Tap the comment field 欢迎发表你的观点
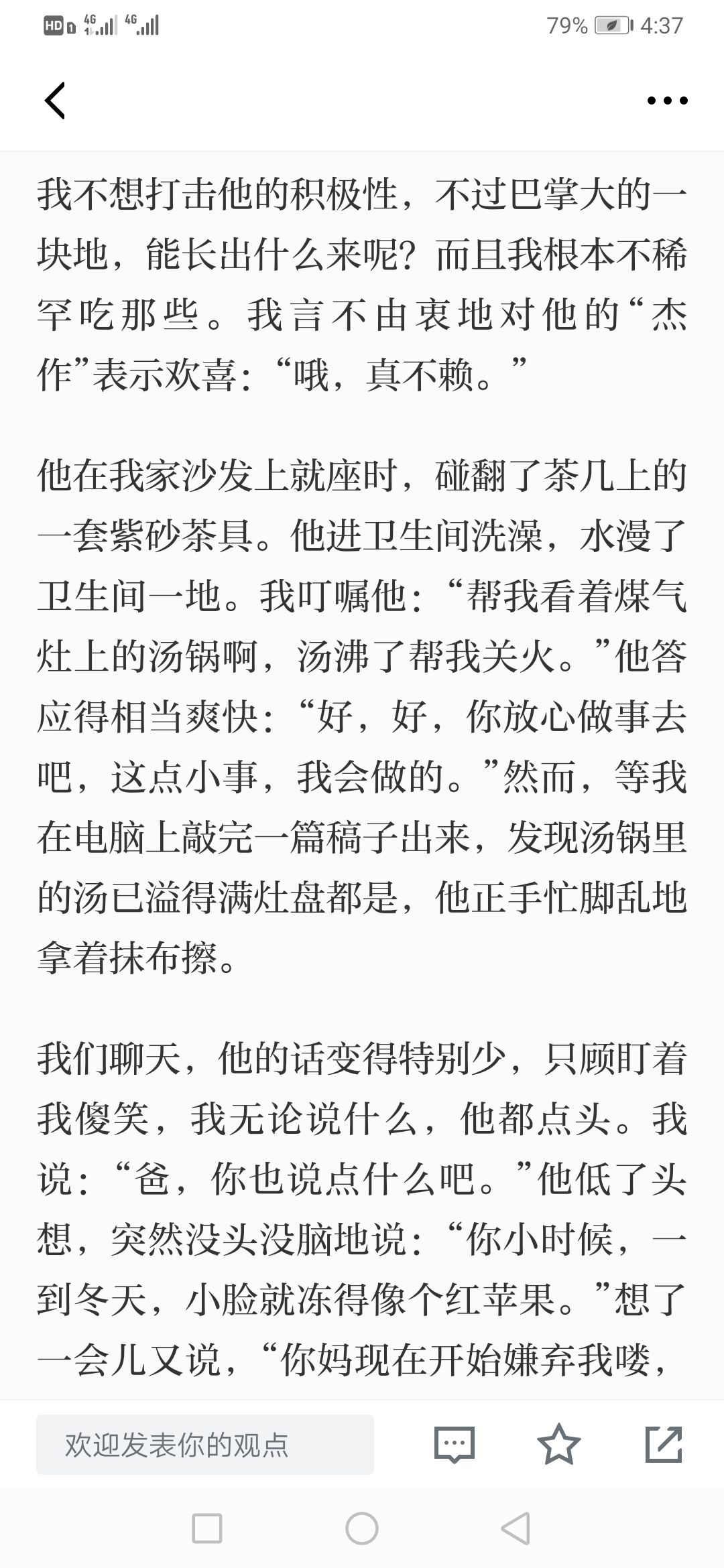 point(205,1444)
